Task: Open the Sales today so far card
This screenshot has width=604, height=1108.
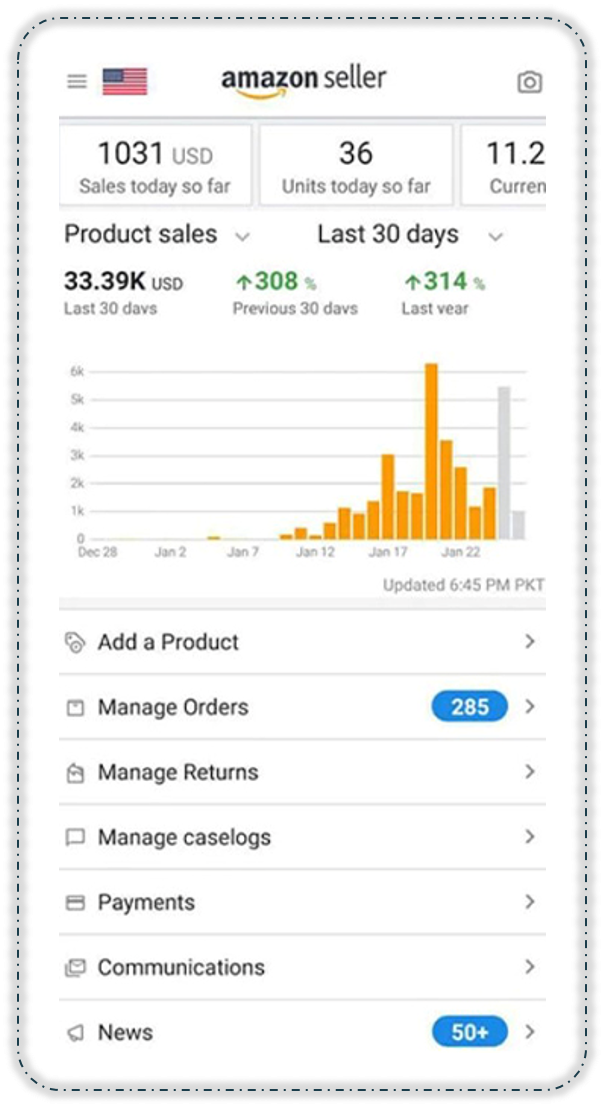Action: point(154,166)
